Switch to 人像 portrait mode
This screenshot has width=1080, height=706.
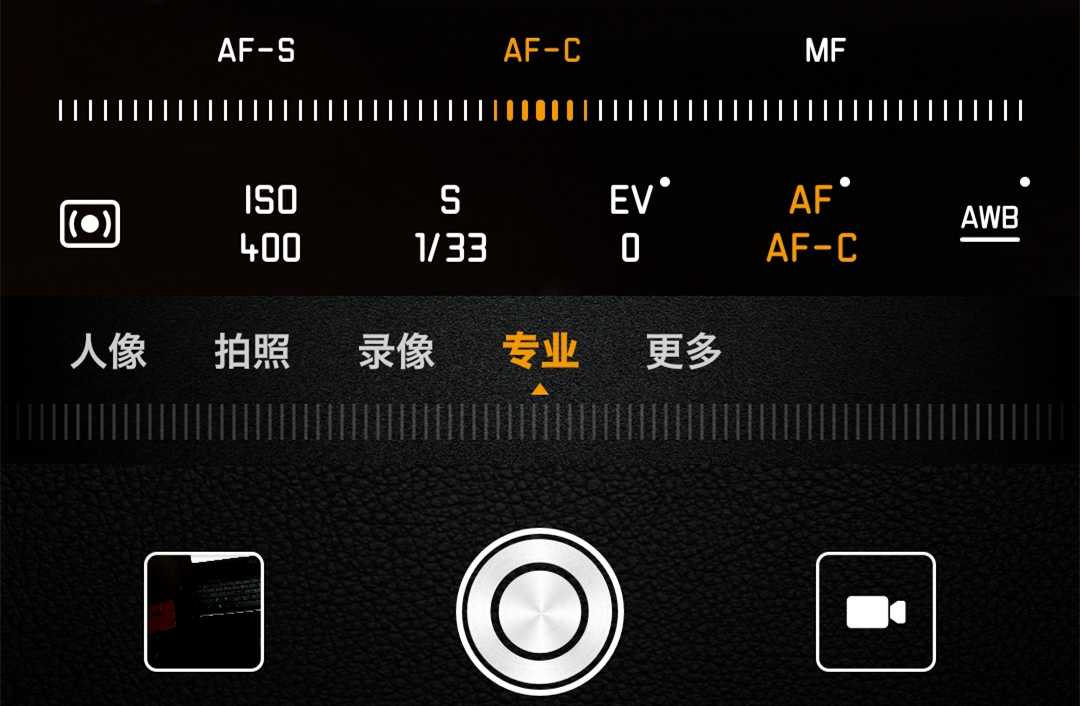(x=108, y=352)
